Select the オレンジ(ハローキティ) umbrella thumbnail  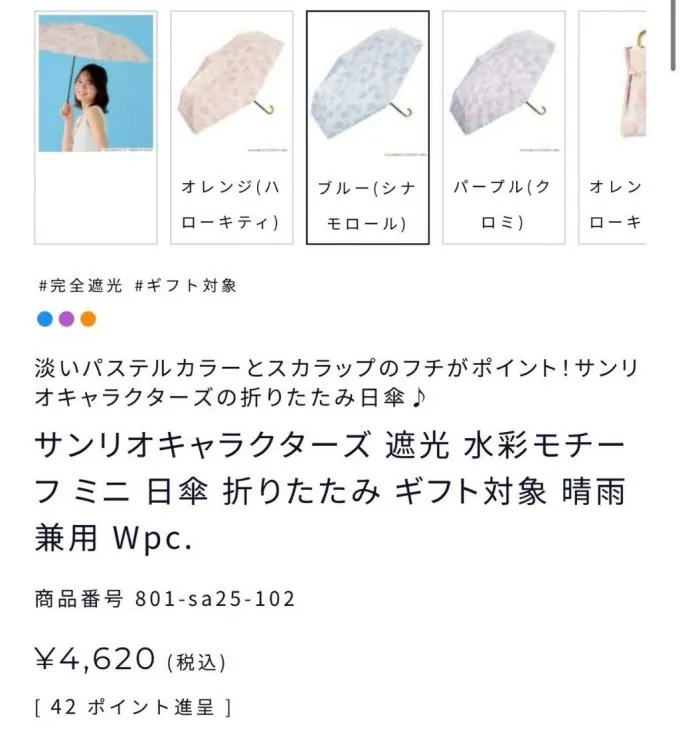coord(232,128)
